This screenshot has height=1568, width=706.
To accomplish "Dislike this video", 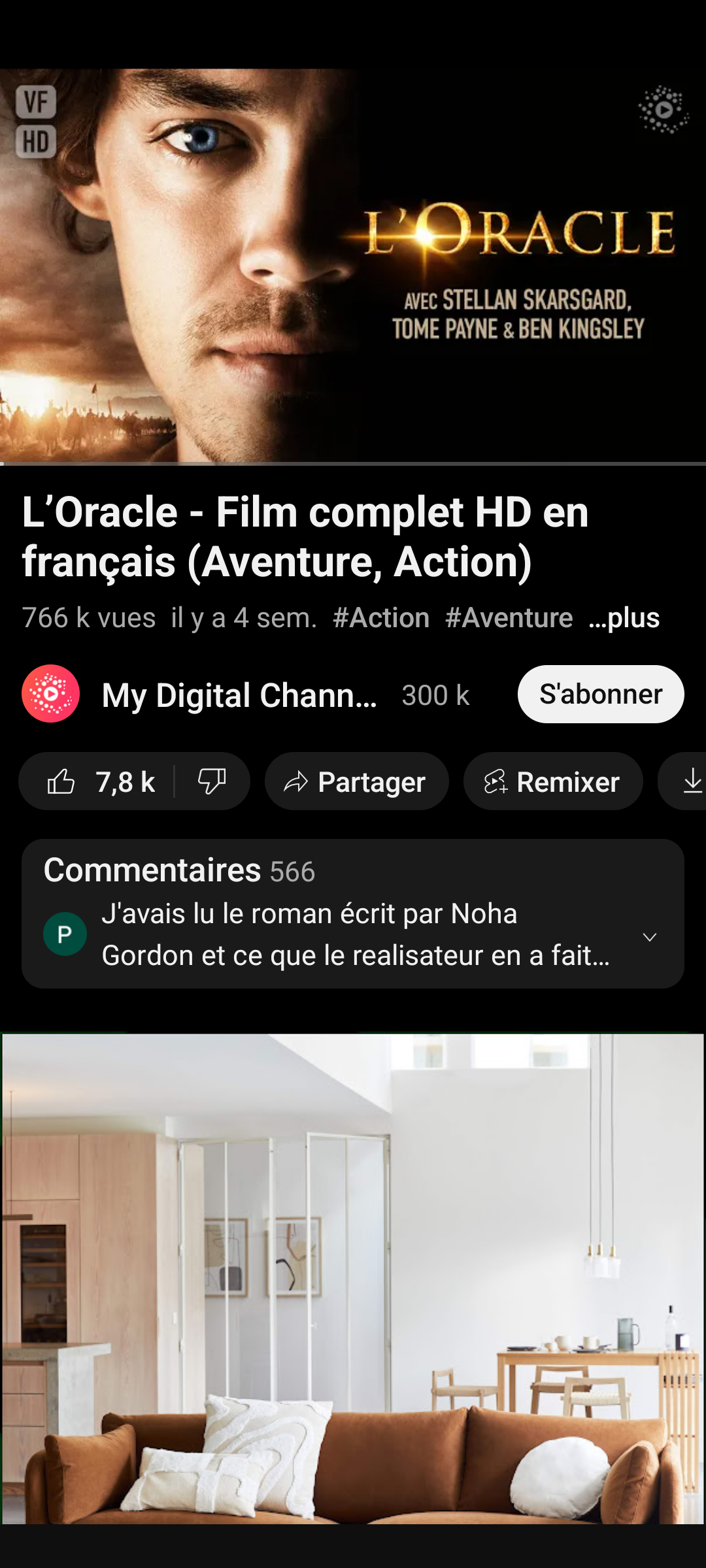I will click(x=212, y=782).
